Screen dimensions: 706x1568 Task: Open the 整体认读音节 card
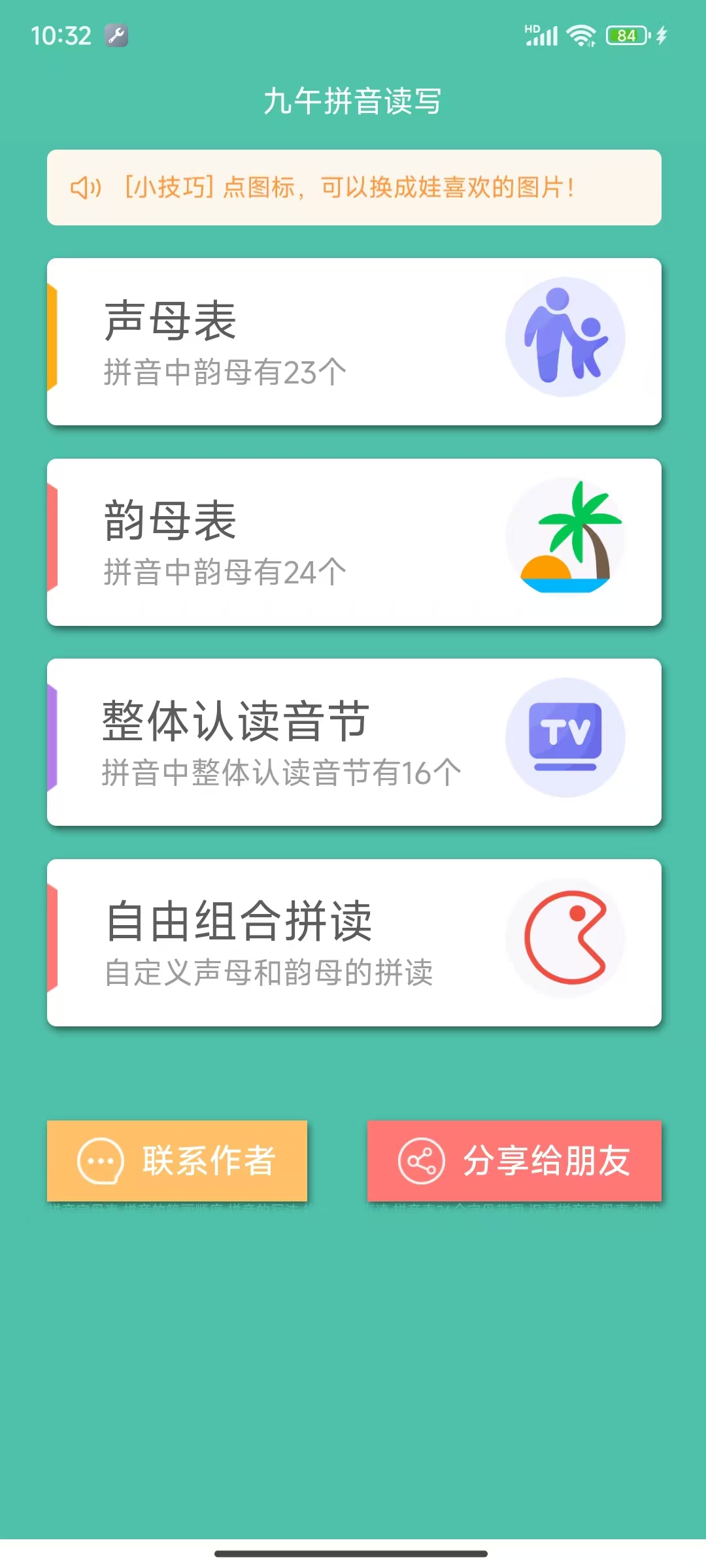click(x=261, y=742)
